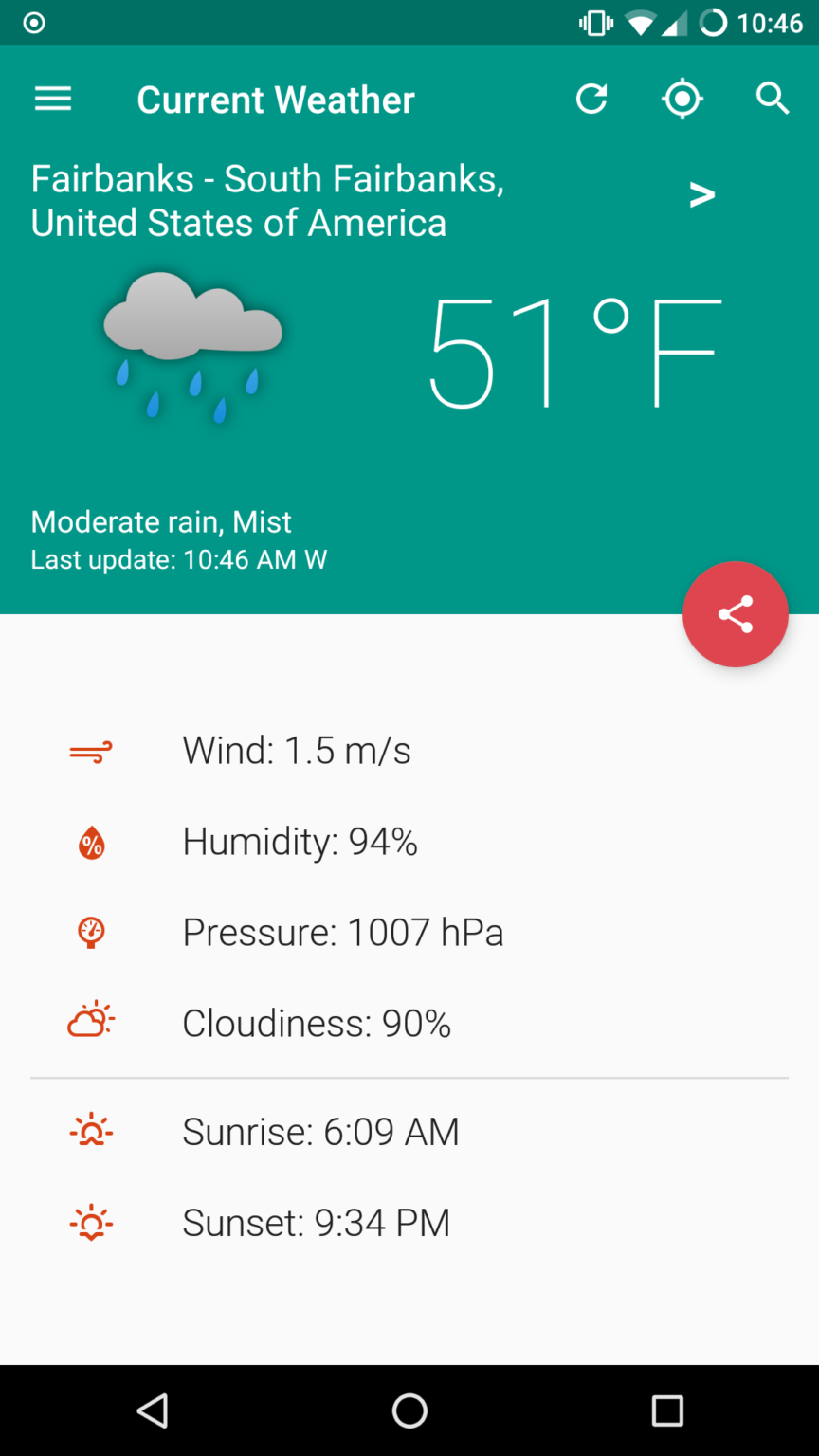Share weather with the red button
The height and width of the screenshot is (1456, 819).
[736, 614]
